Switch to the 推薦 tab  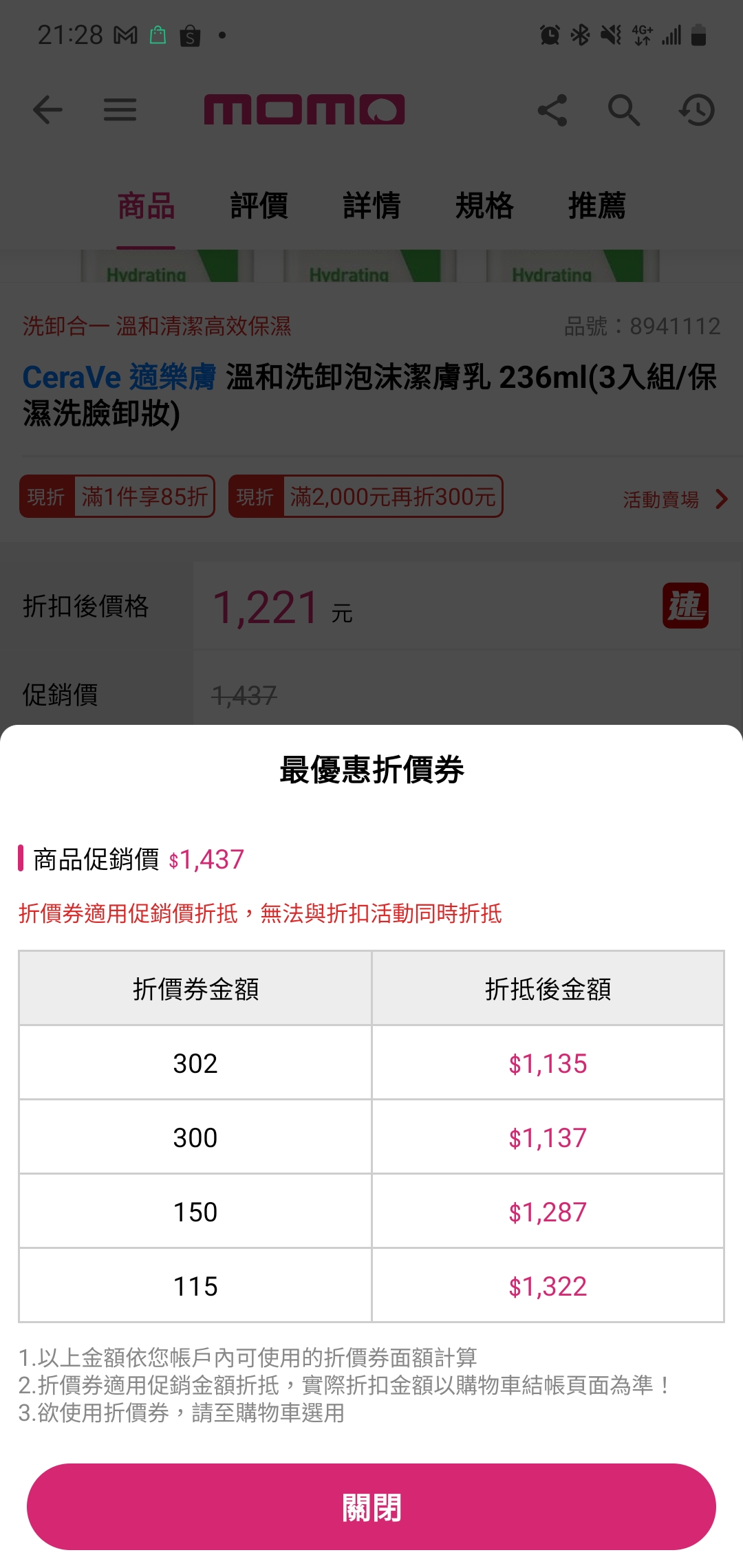pos(596,206)
